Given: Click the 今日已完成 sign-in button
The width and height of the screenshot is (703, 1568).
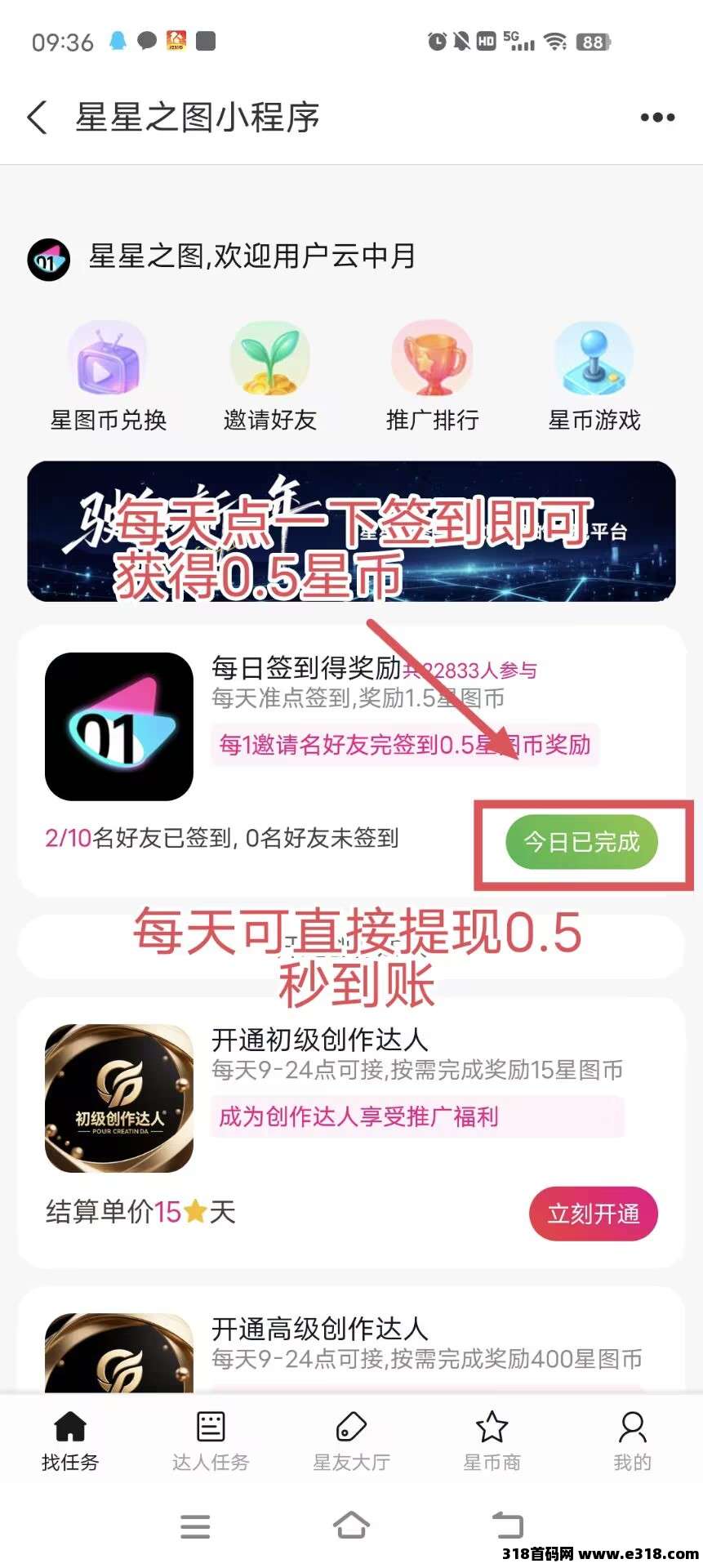Looking at the screenshot, I should coord(582,844).
